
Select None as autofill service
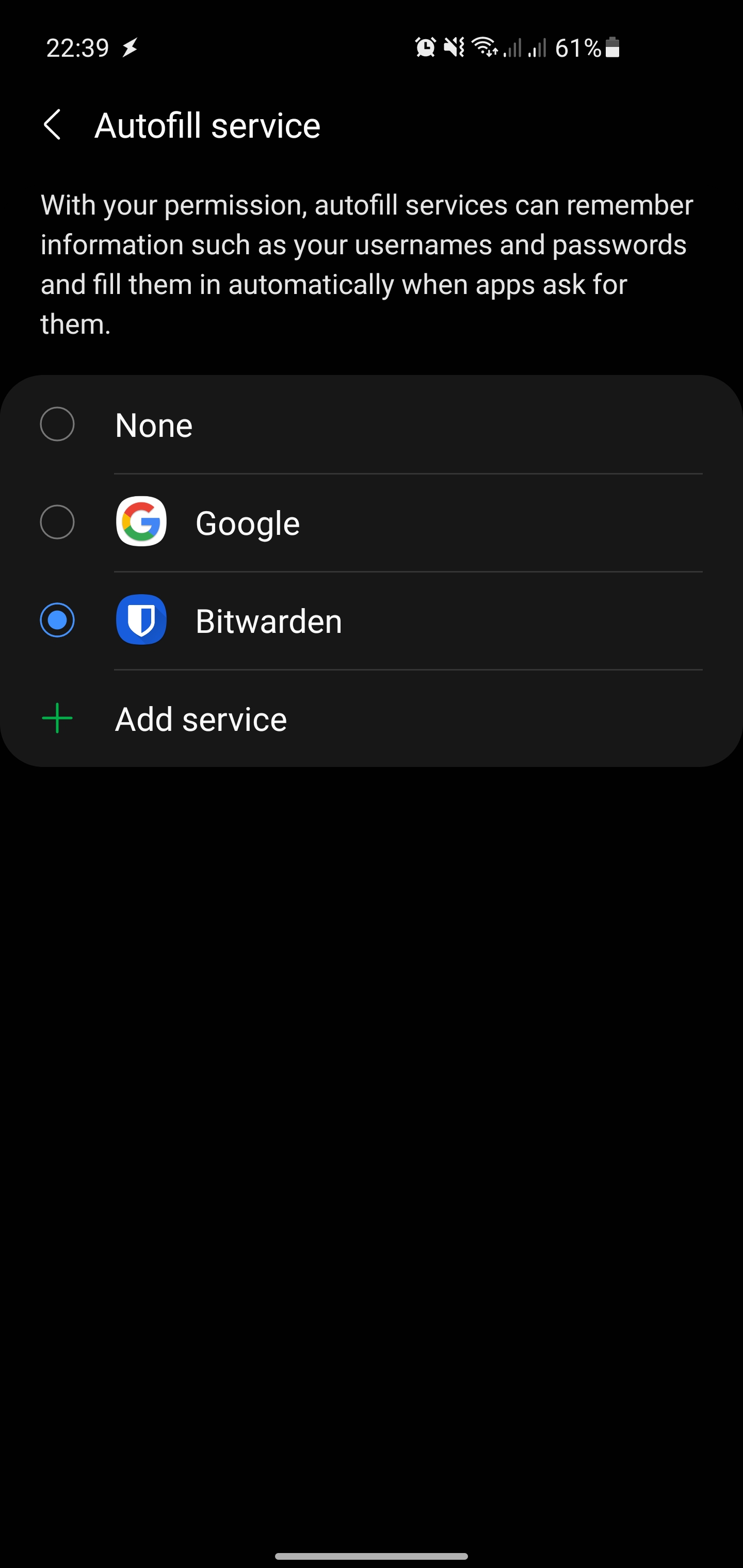(57, 424)
